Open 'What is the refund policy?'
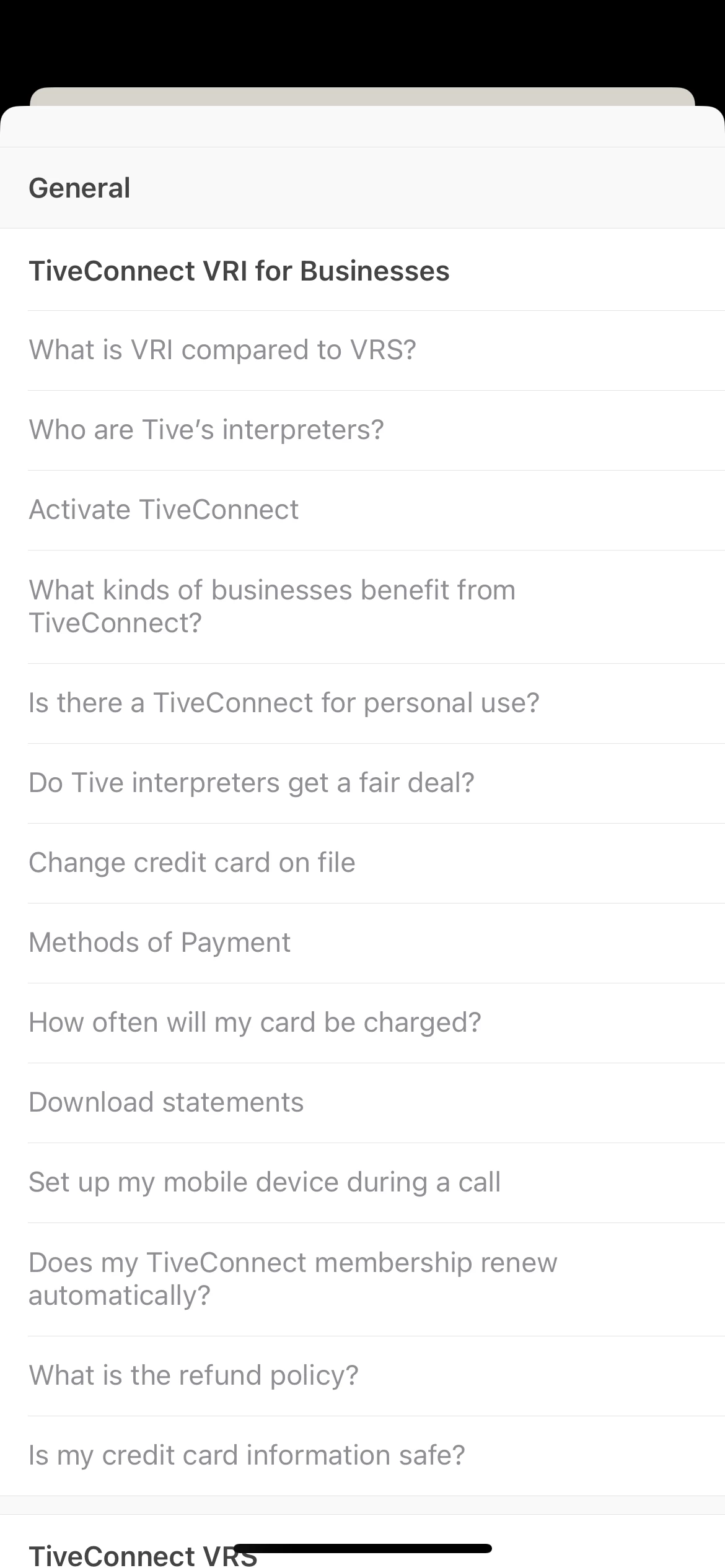Screen dimensions: 725x1568 pyautogui.click(x=193, y=1375)
